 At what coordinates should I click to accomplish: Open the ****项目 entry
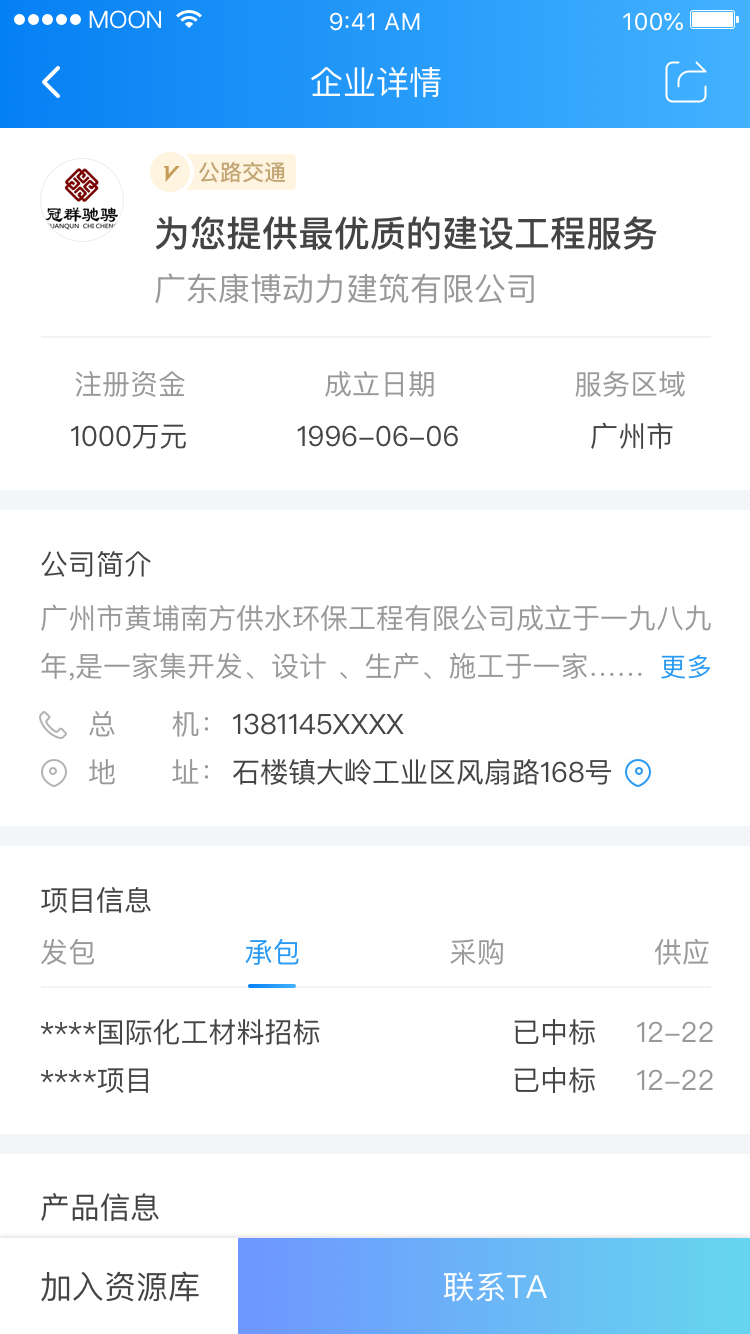pyautogui.click(x=96, y=1080)
